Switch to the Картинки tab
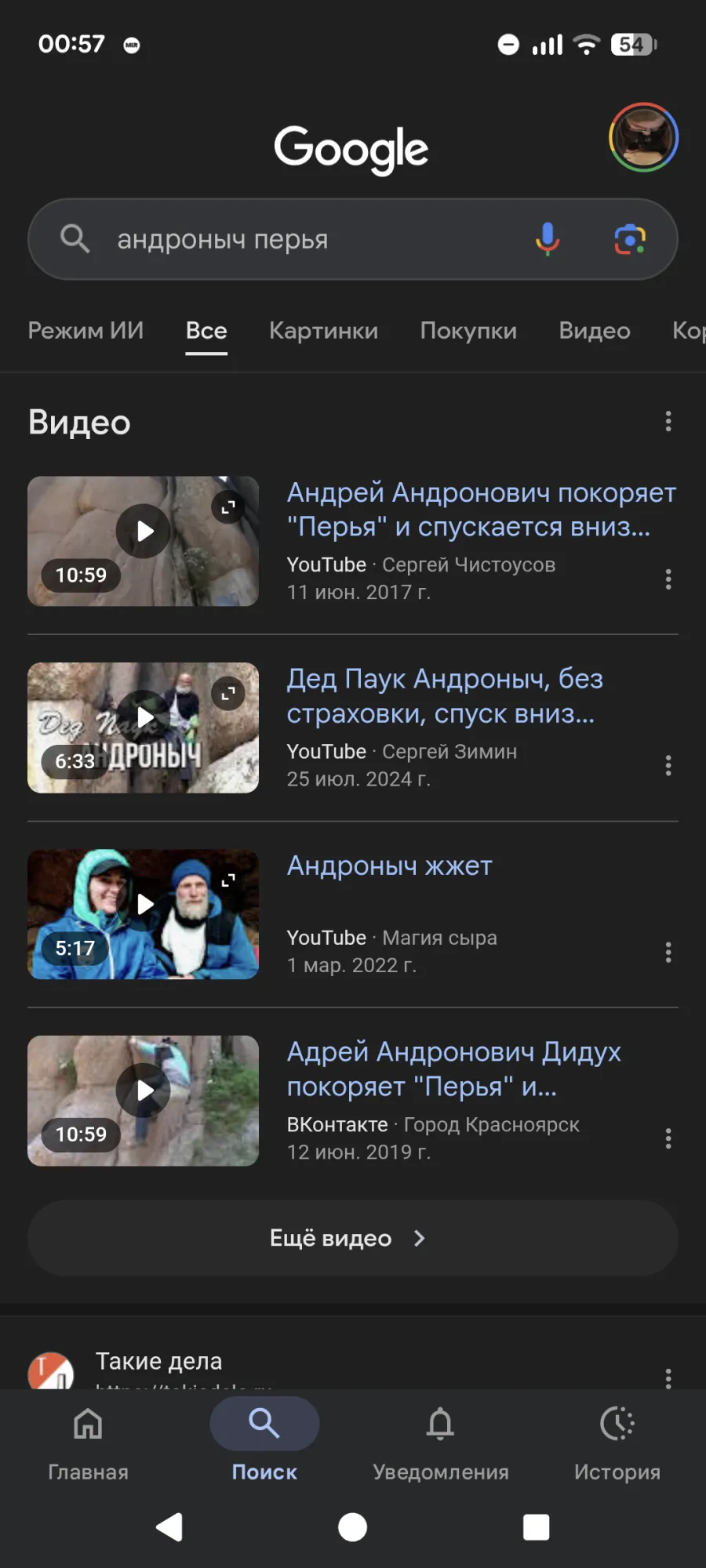 point(323,331)
